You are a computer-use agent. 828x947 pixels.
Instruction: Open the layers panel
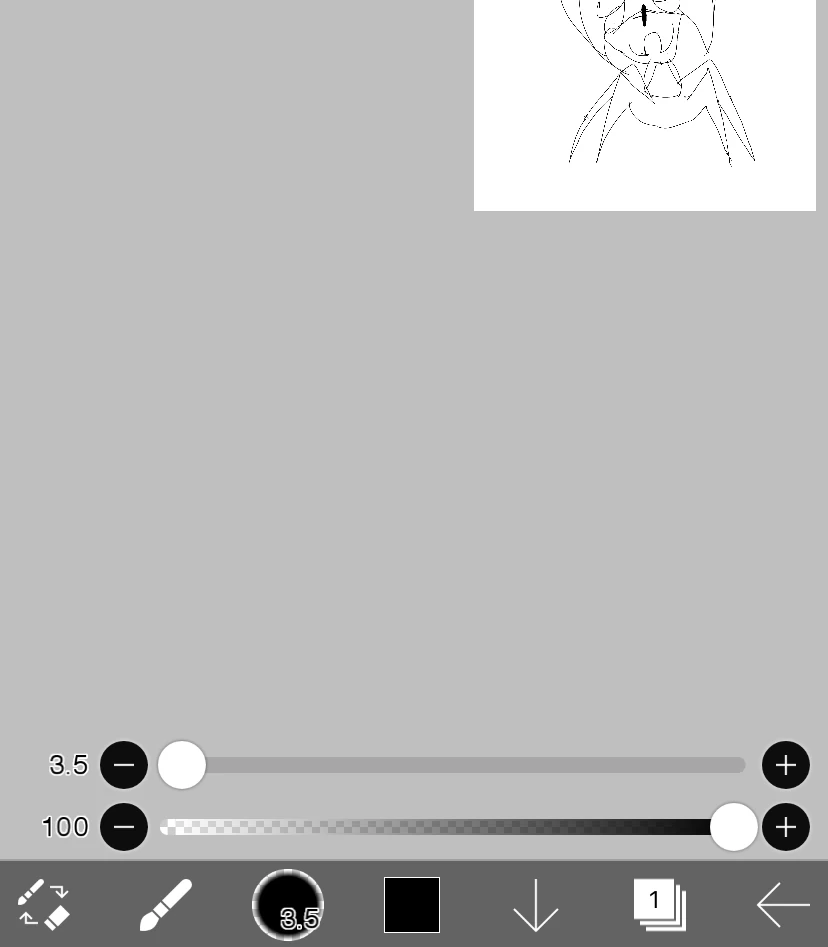659,904
